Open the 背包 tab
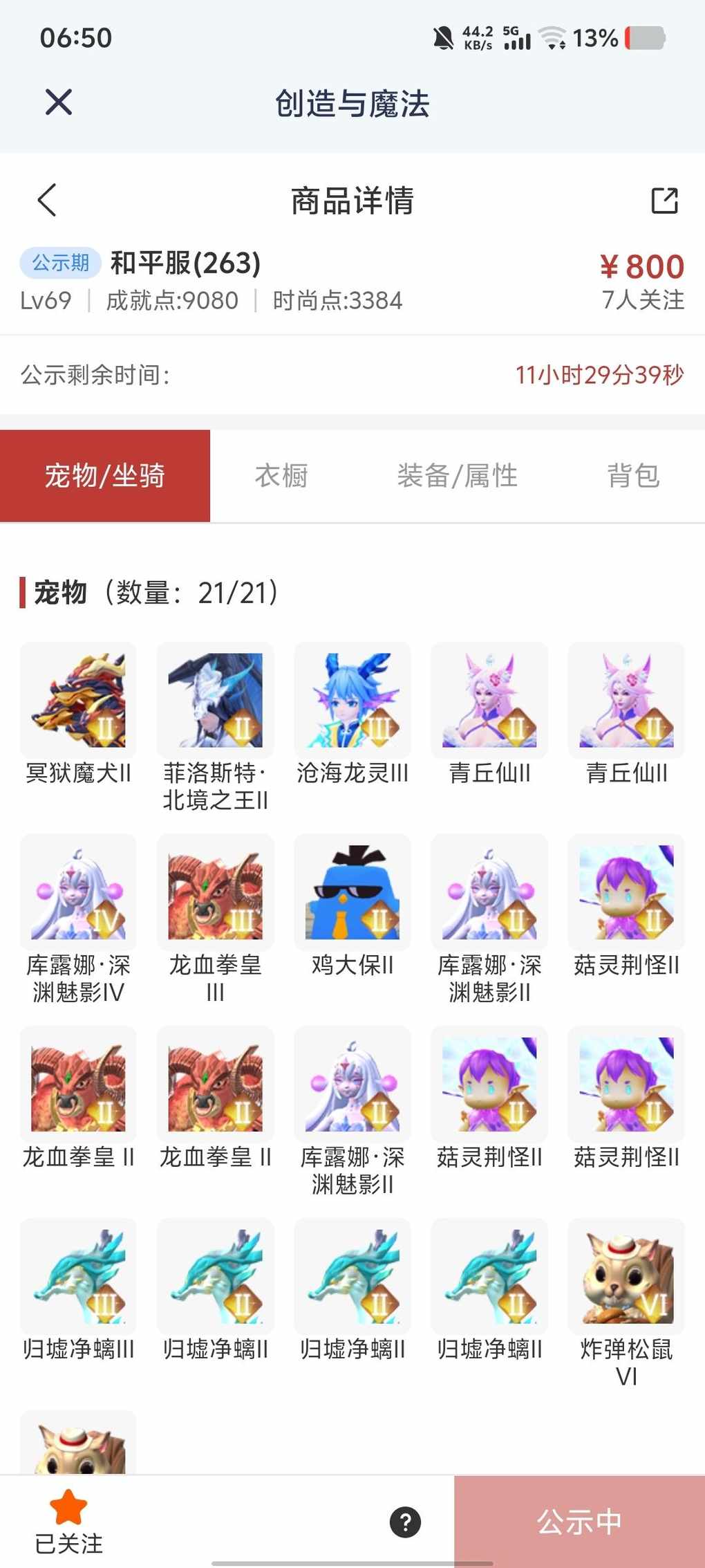 pos(633,476)
